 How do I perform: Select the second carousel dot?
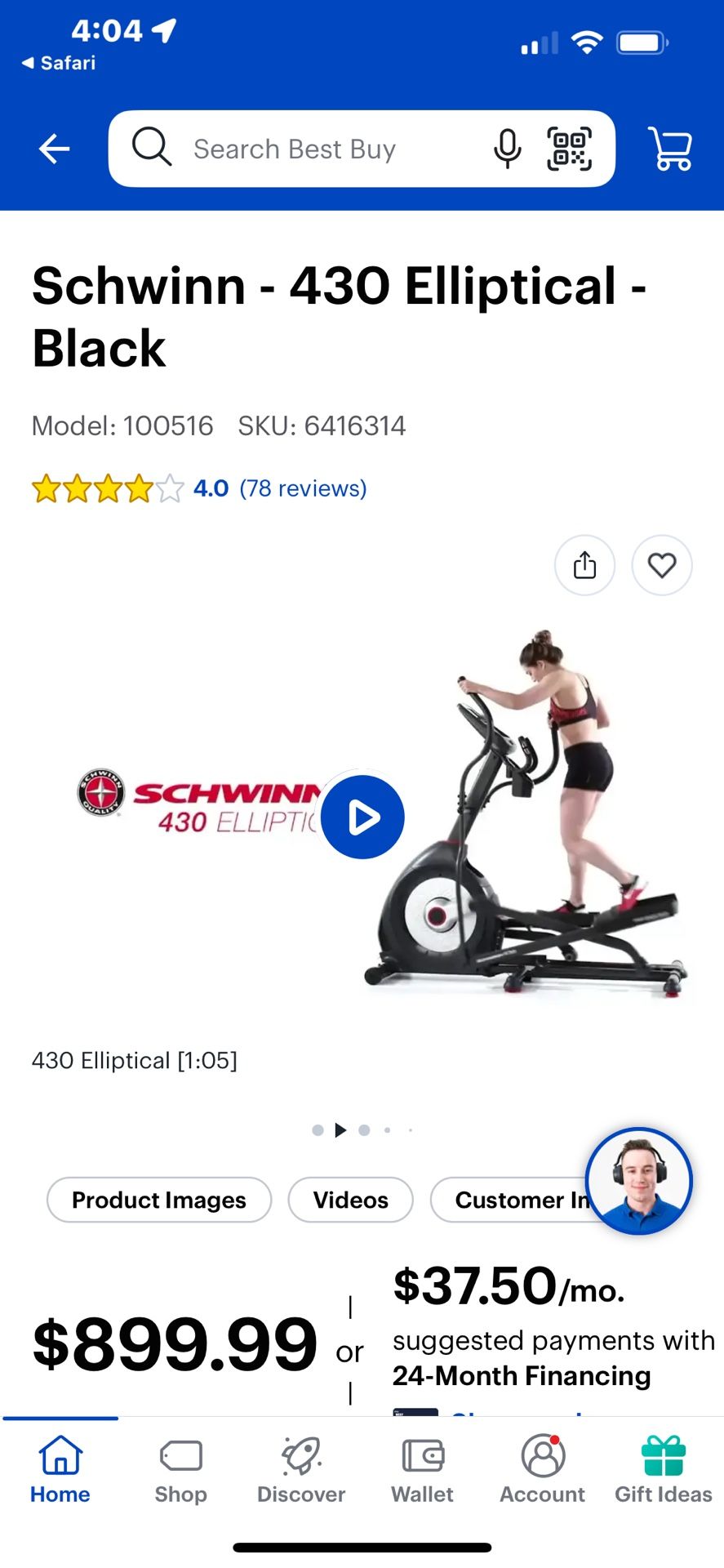click(364, 1129)
